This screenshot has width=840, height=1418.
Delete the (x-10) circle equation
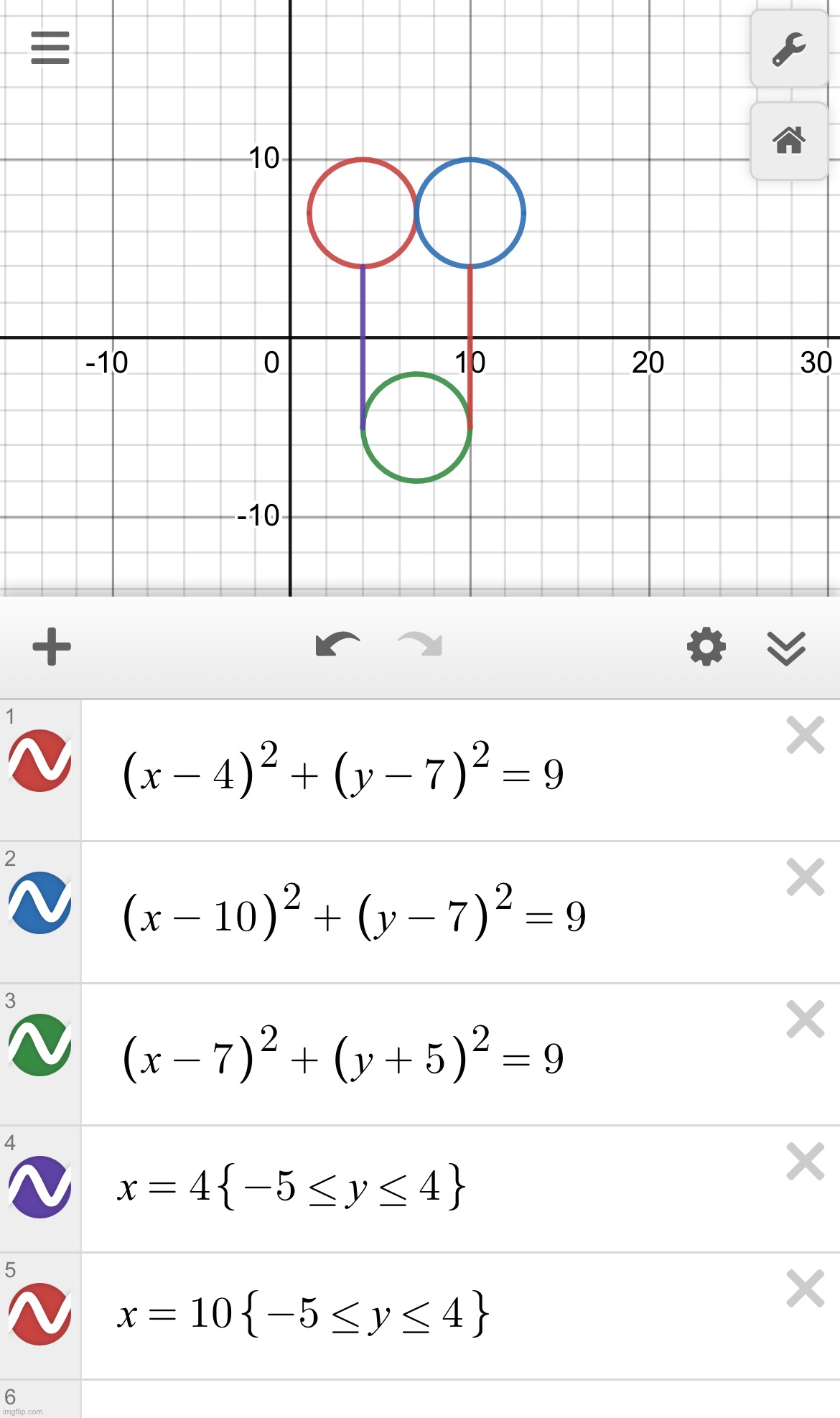[804, 877]
